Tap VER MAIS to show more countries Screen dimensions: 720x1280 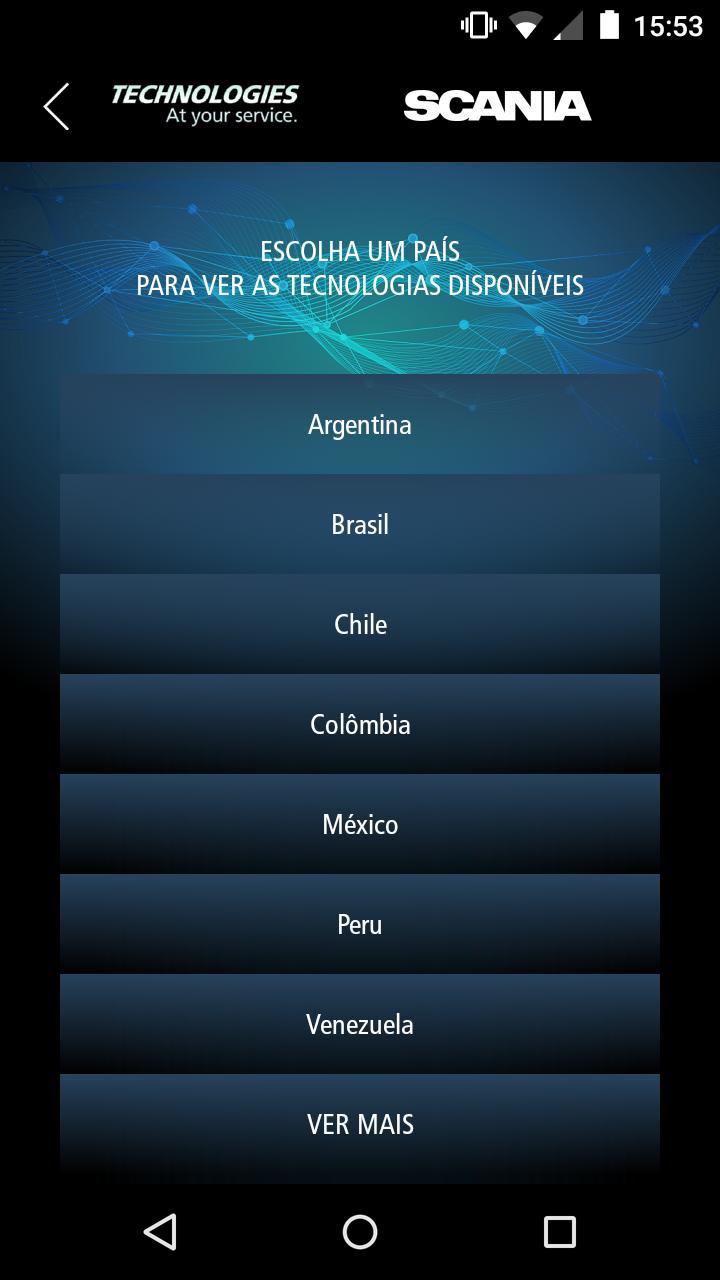click(x=360, y=1124)
